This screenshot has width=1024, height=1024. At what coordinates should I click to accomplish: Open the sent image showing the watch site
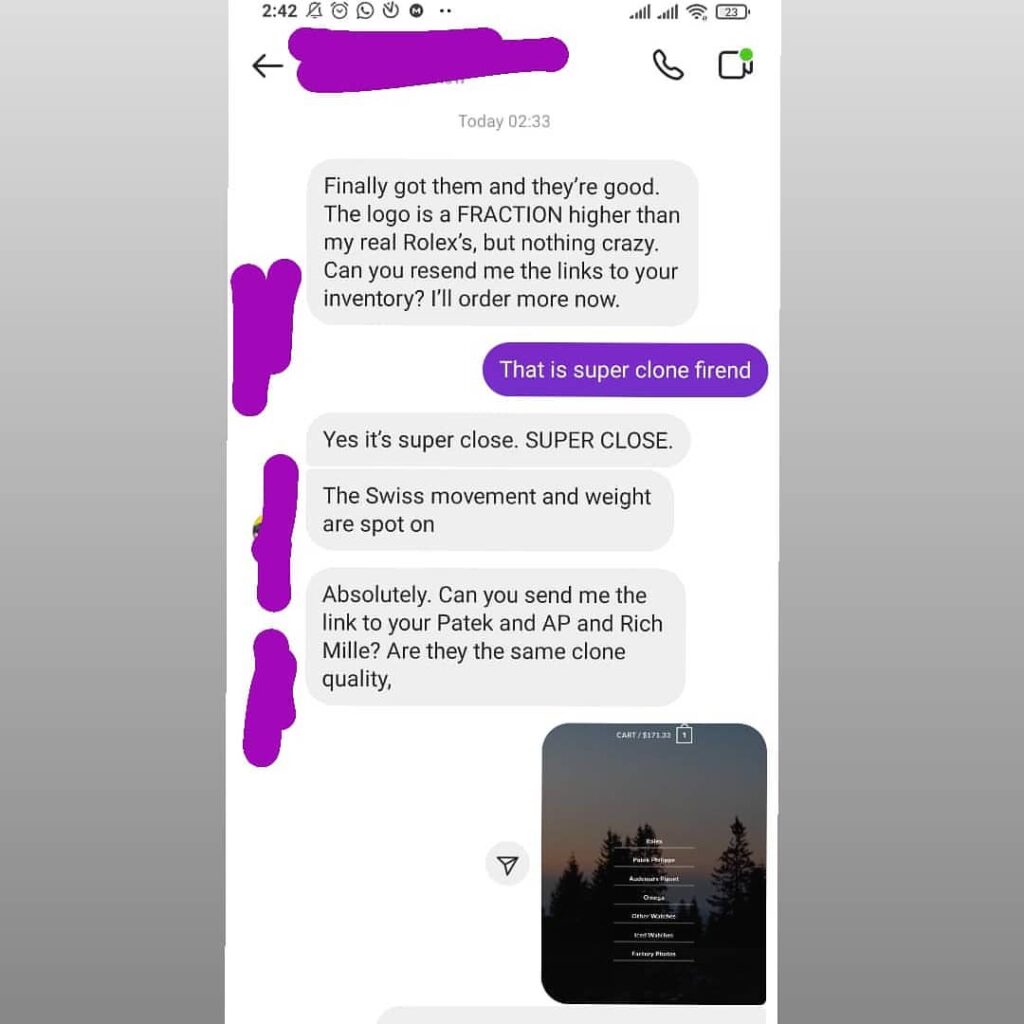[654, 863]
